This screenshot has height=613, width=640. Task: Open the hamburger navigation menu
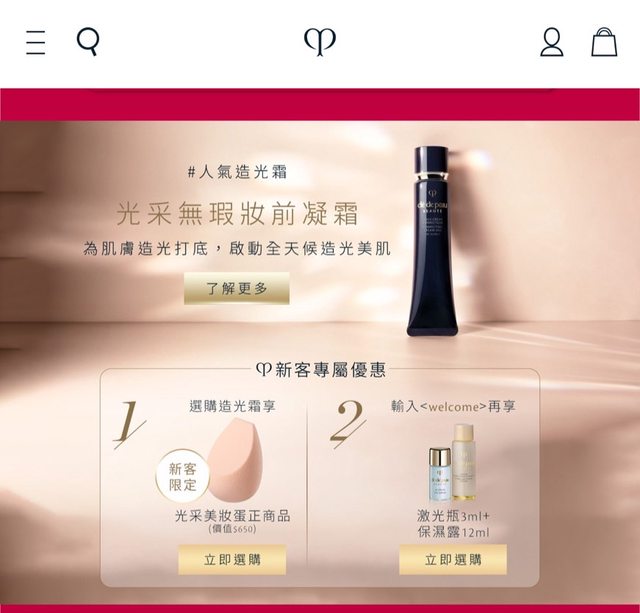(x=36, y=42)
